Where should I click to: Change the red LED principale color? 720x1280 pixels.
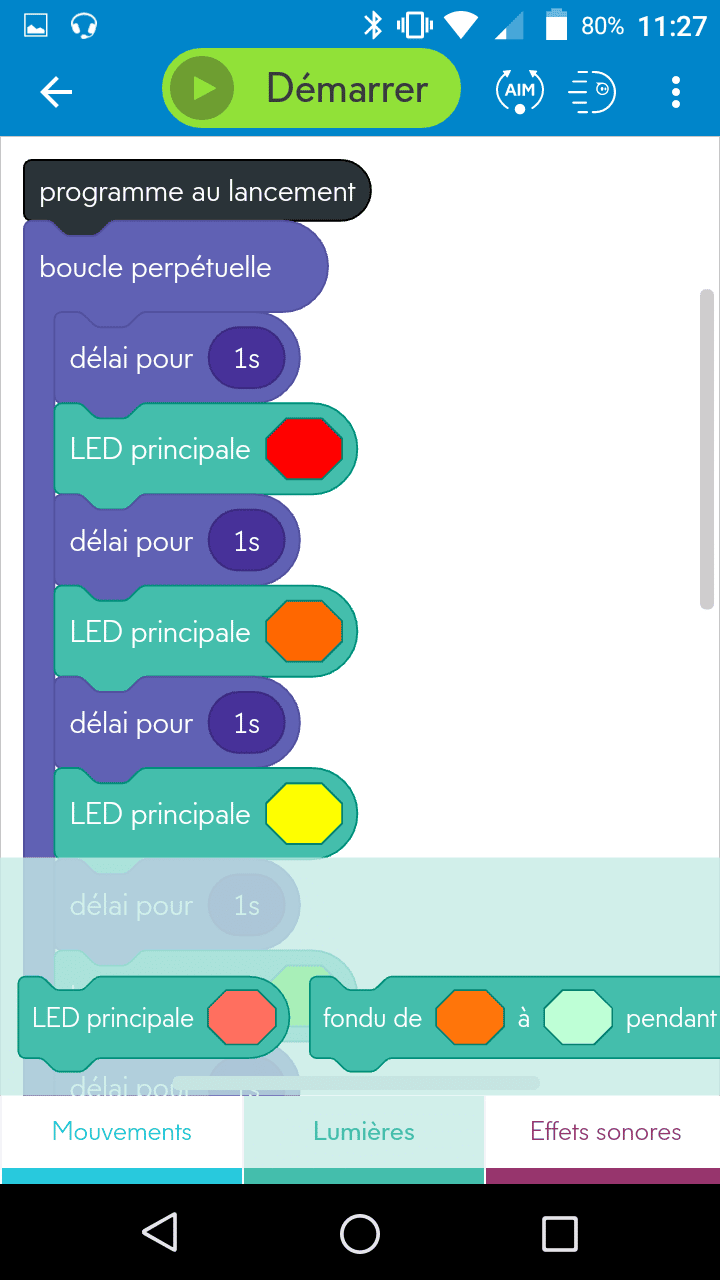[x=304, y=449]
